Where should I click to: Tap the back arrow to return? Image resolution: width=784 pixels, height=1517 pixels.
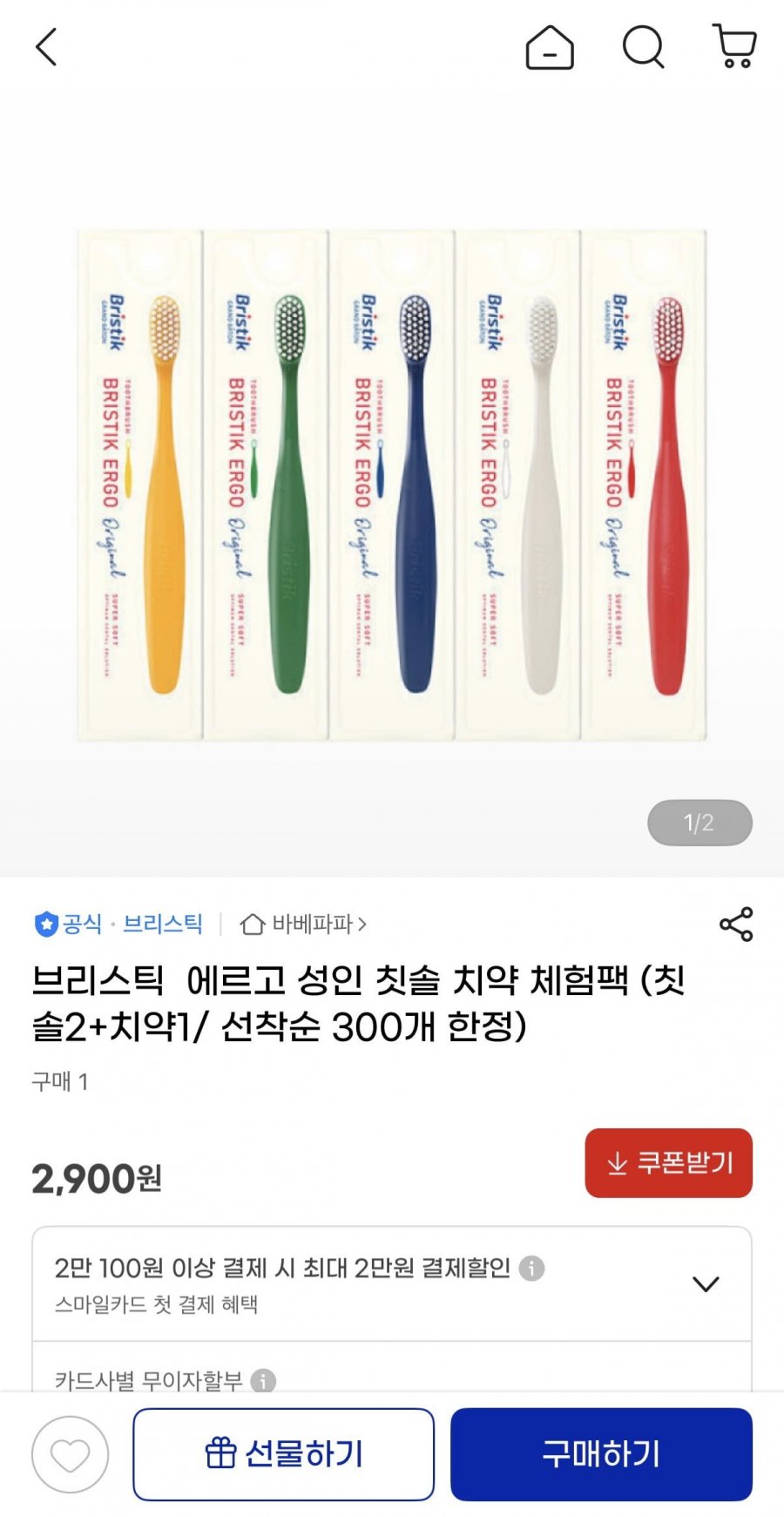coord(46,48)
